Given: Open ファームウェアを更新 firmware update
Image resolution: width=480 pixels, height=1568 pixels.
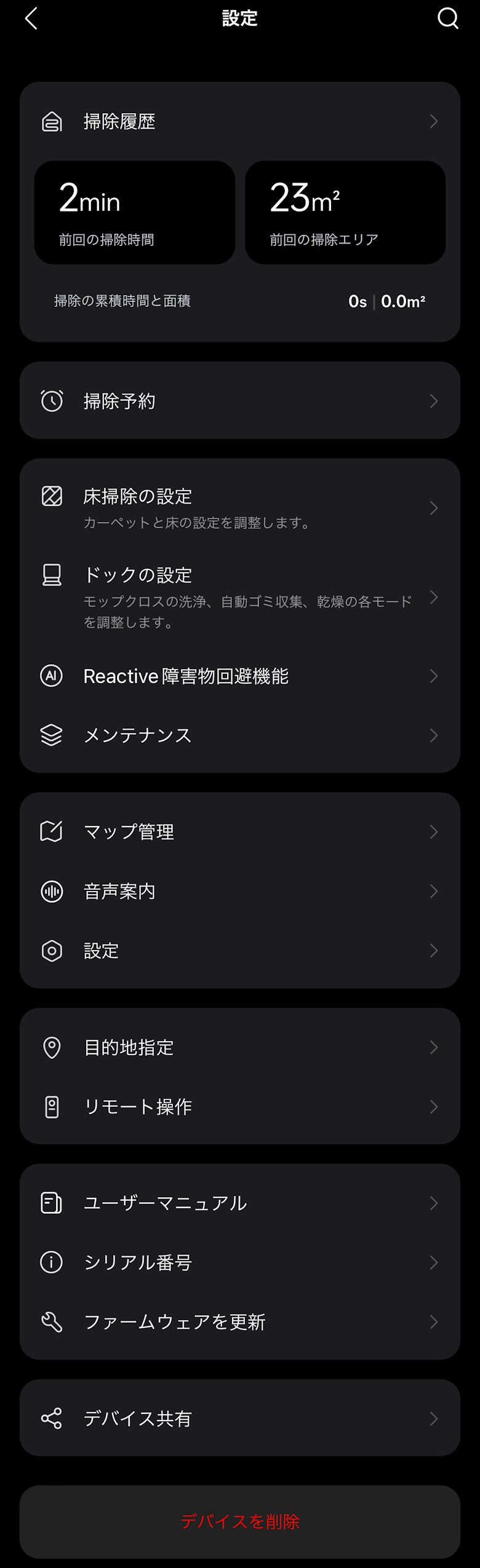Looking at the screenshot, I should (239, 1322).
